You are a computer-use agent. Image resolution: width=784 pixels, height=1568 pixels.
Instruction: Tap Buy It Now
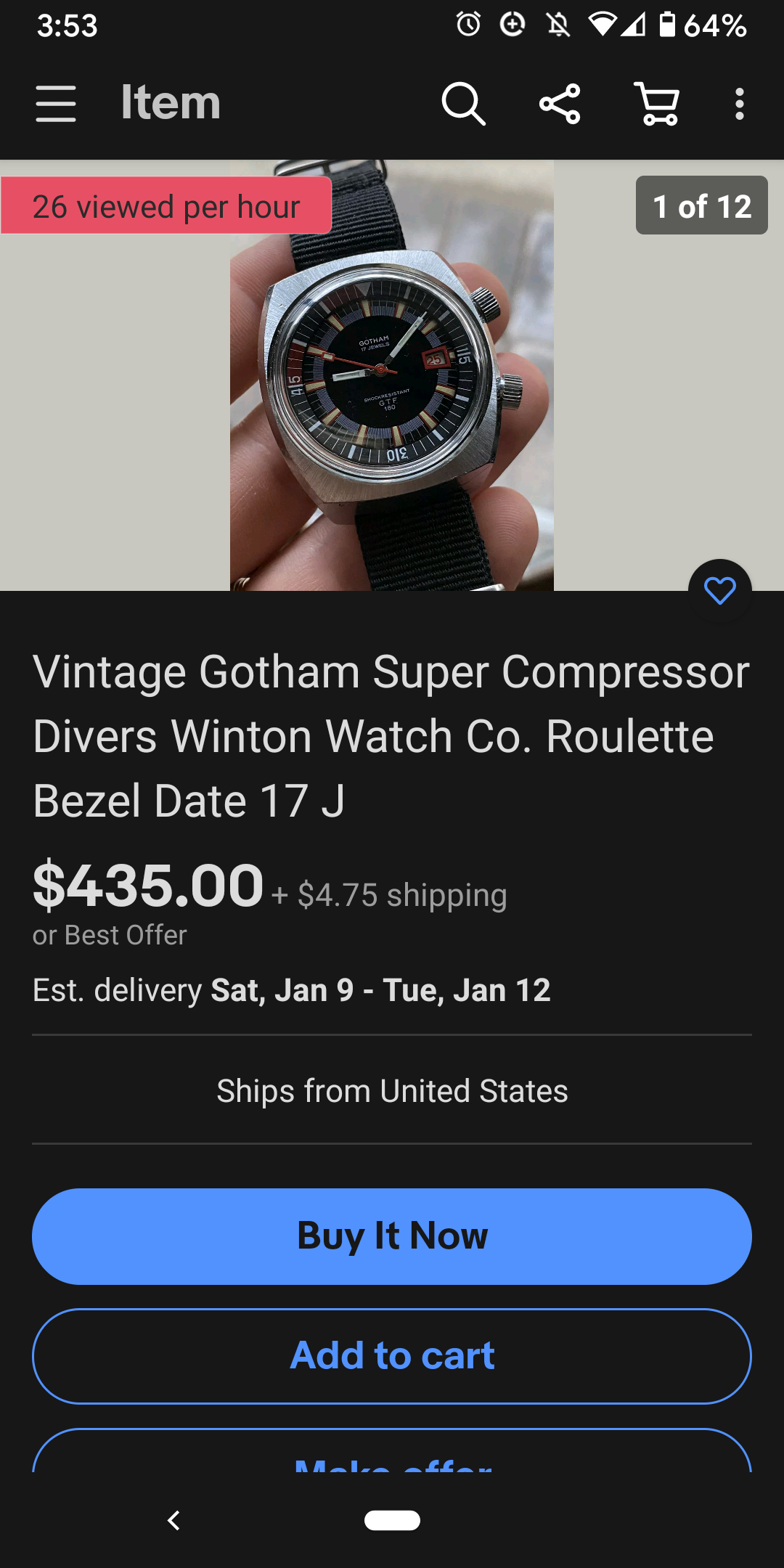[392, 1236]
